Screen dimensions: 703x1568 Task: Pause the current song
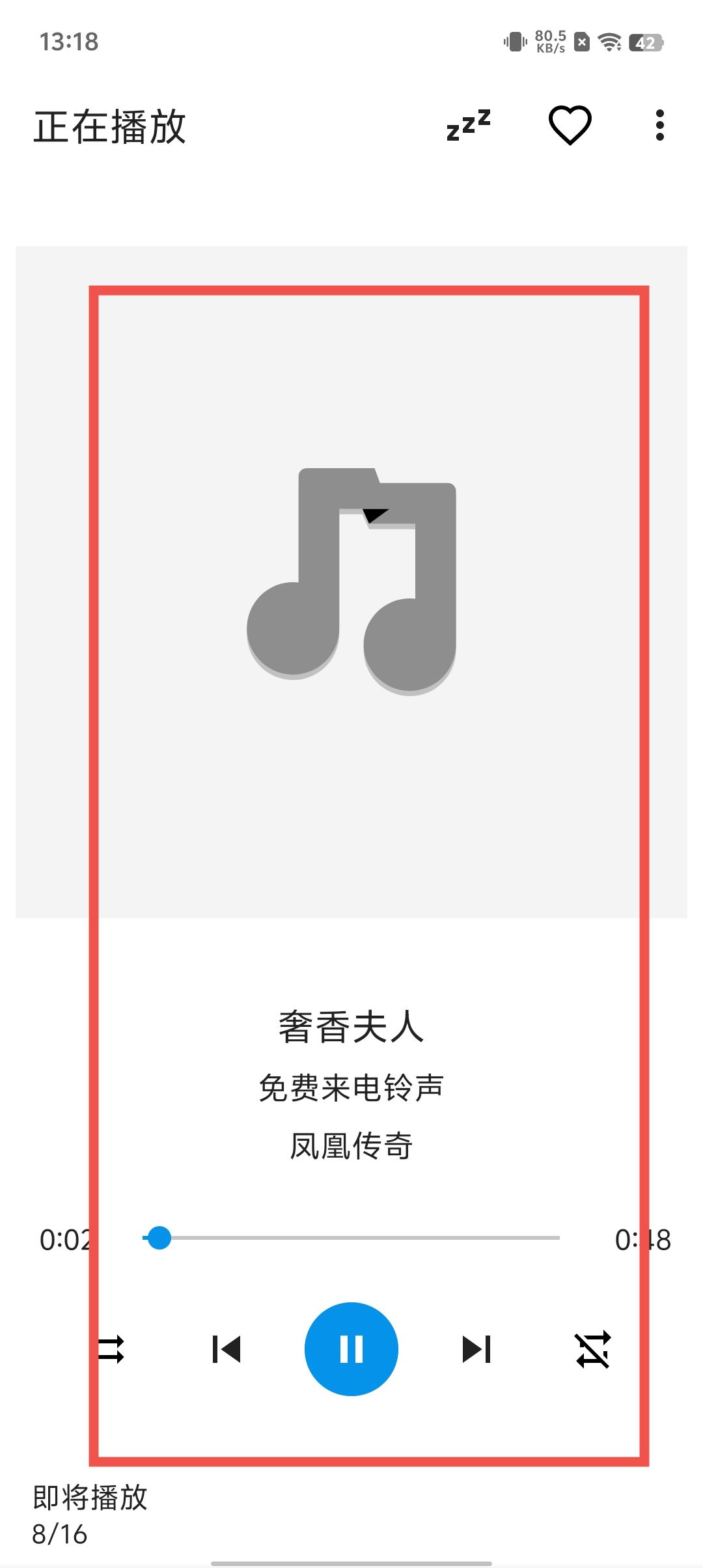(351, 1349)
